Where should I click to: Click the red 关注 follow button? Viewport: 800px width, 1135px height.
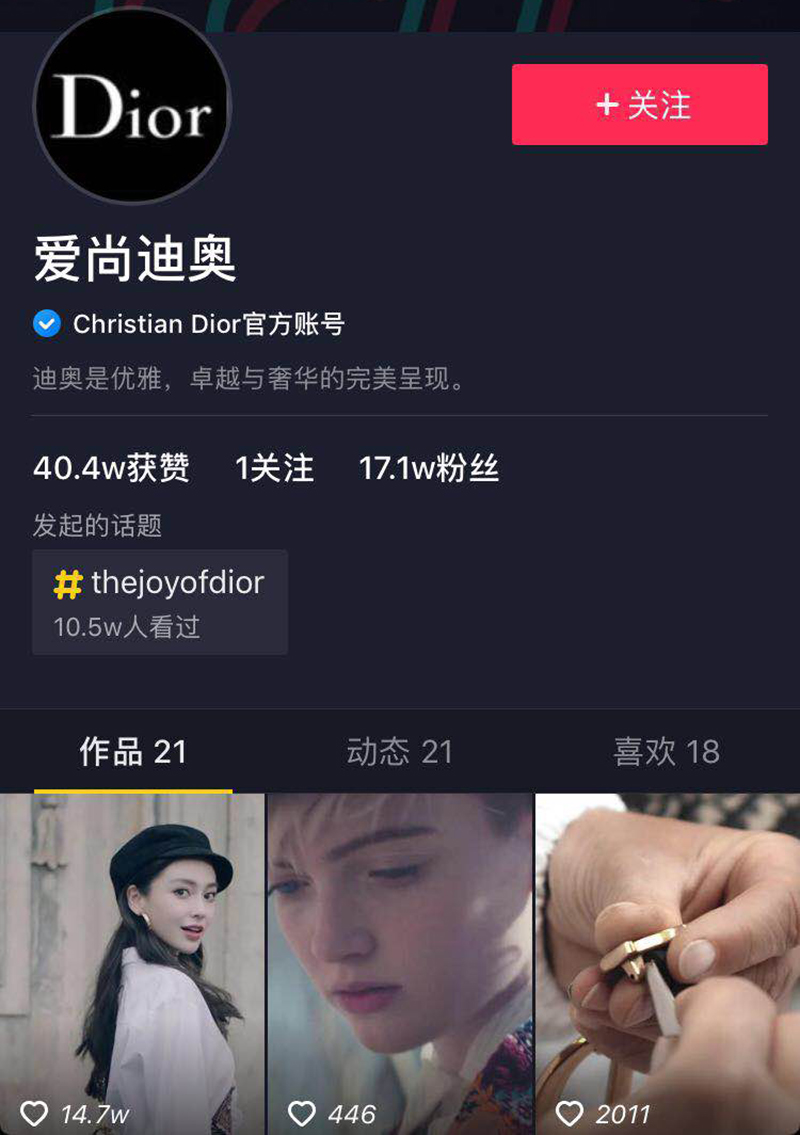[639, 105]
